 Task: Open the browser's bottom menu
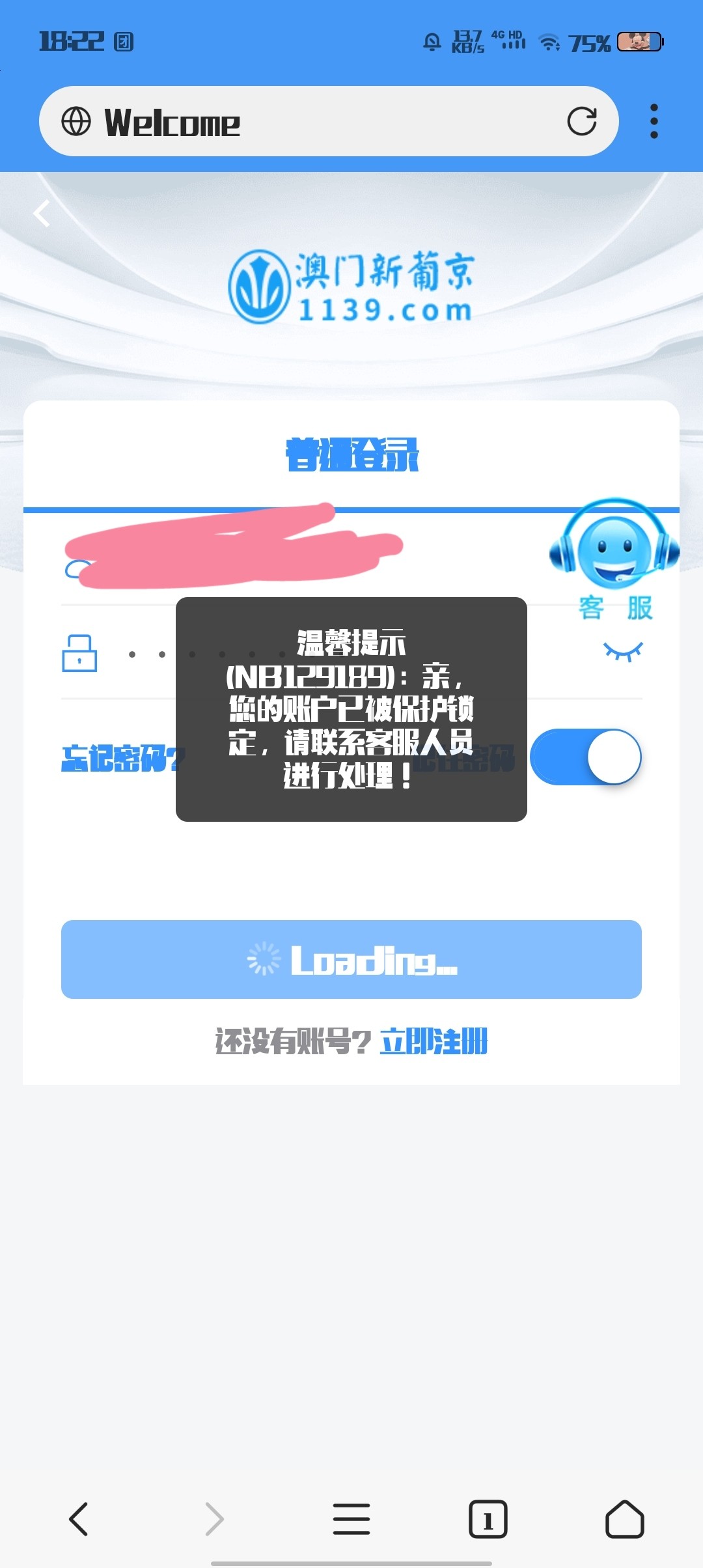click(351, 1519)
